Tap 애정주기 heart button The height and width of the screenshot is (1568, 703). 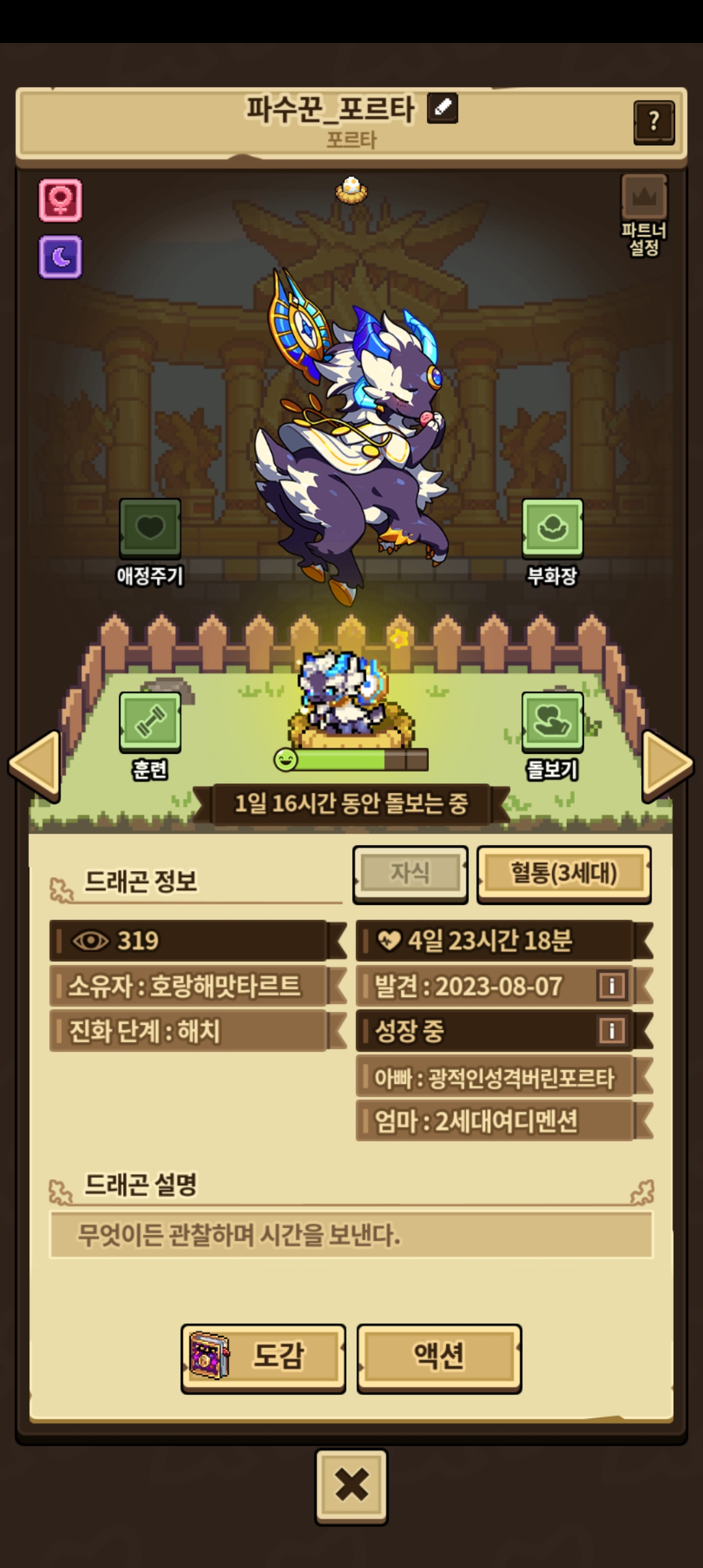150,528
